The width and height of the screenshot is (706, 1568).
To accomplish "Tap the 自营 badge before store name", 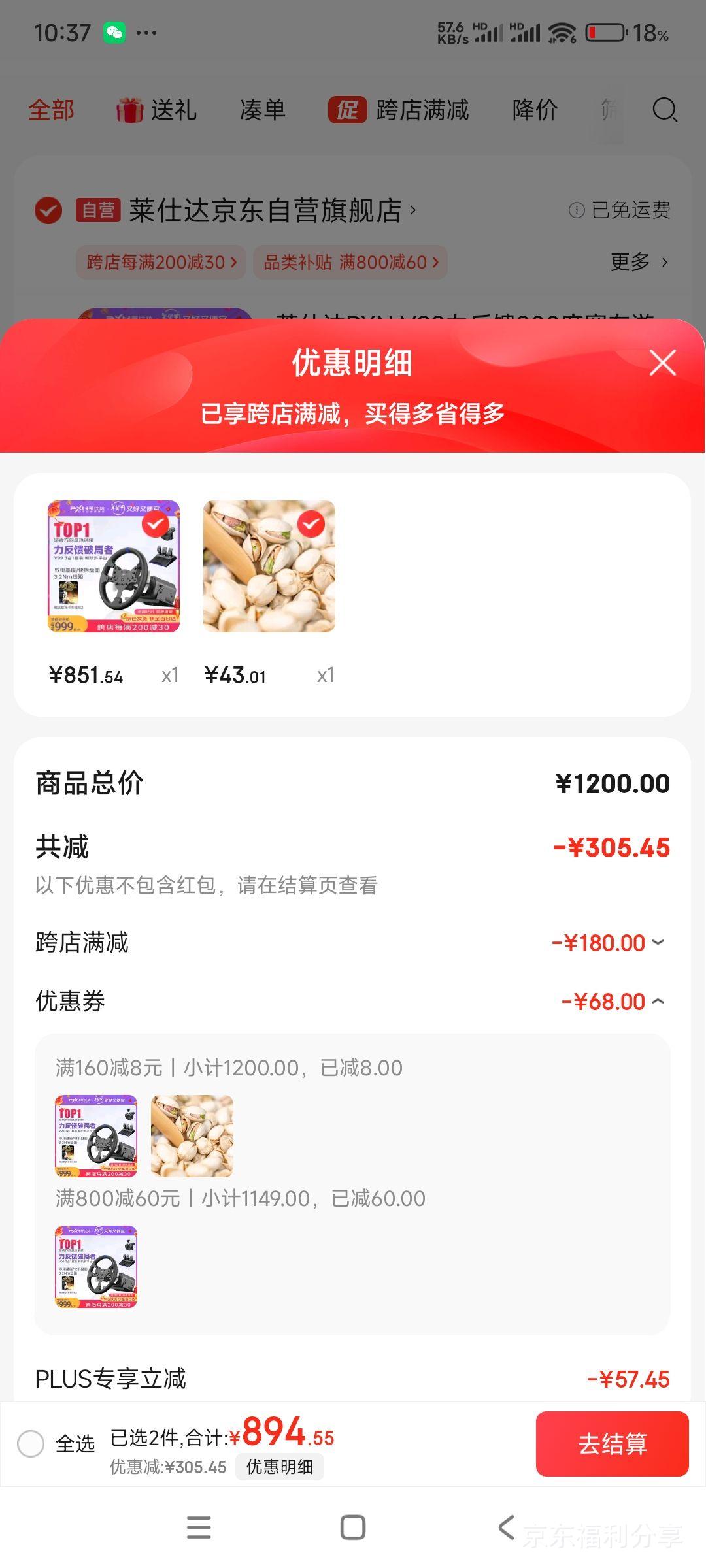I will tap(98, 211).
